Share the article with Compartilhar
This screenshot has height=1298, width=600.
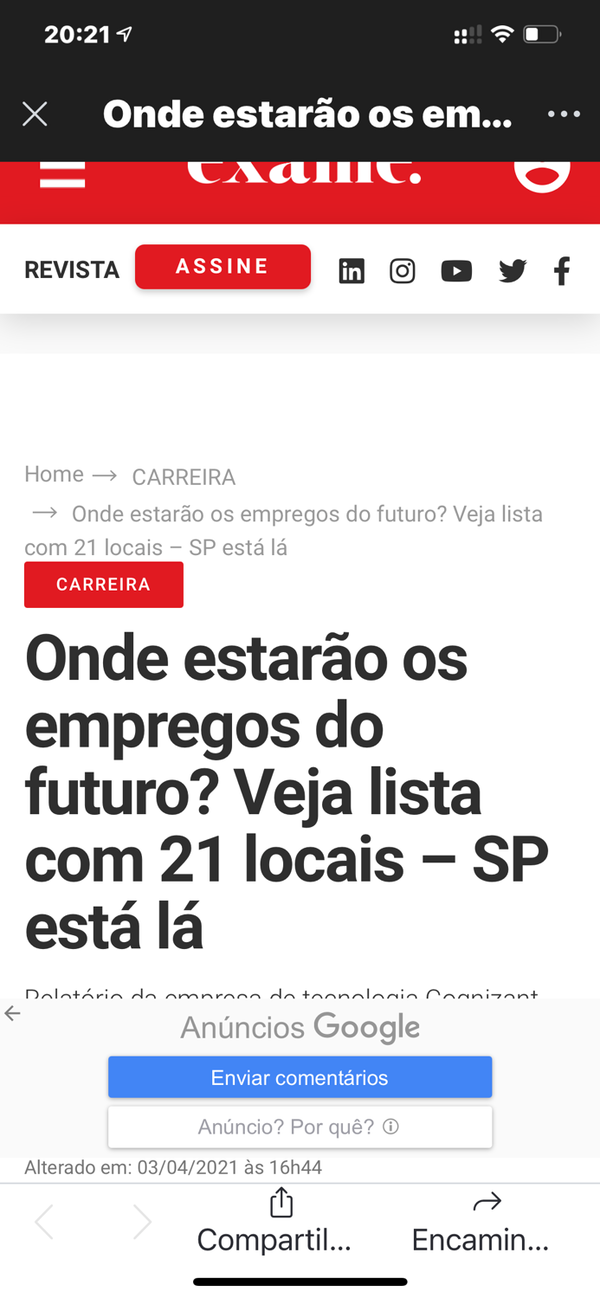(275, 1221)
